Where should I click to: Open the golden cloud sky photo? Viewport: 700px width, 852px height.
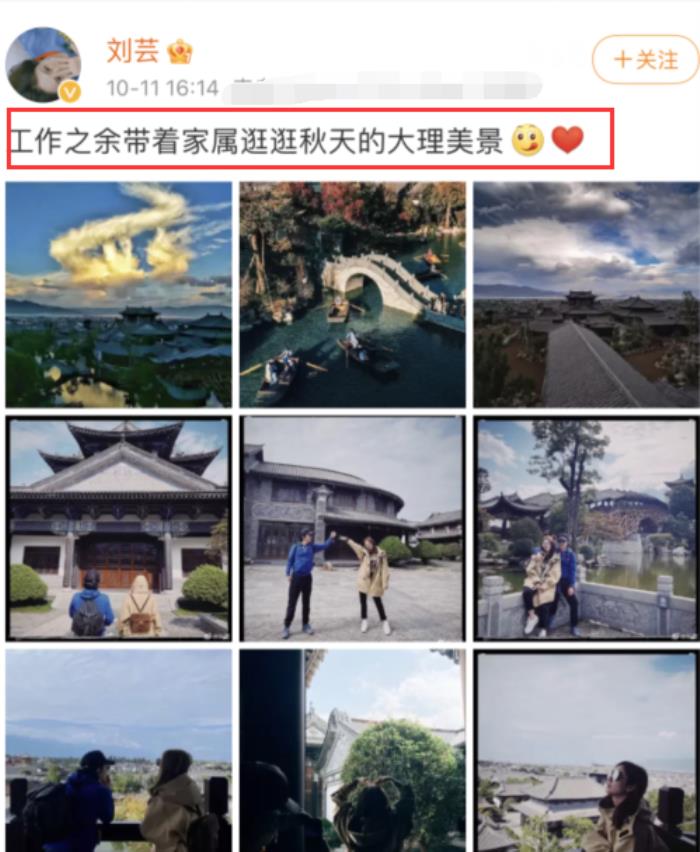[x=118, y=294]
